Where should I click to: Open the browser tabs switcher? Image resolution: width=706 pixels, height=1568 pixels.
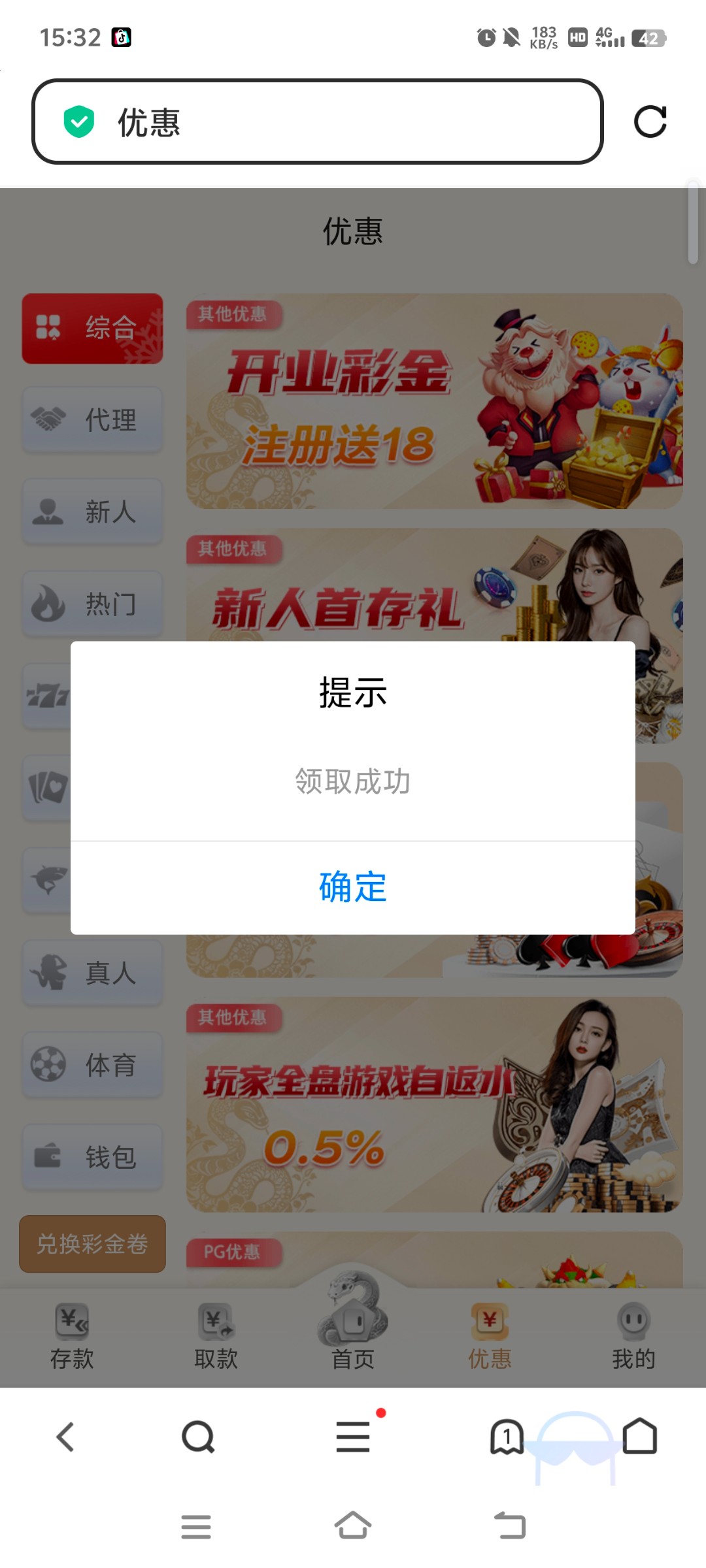click(507, 1437)
